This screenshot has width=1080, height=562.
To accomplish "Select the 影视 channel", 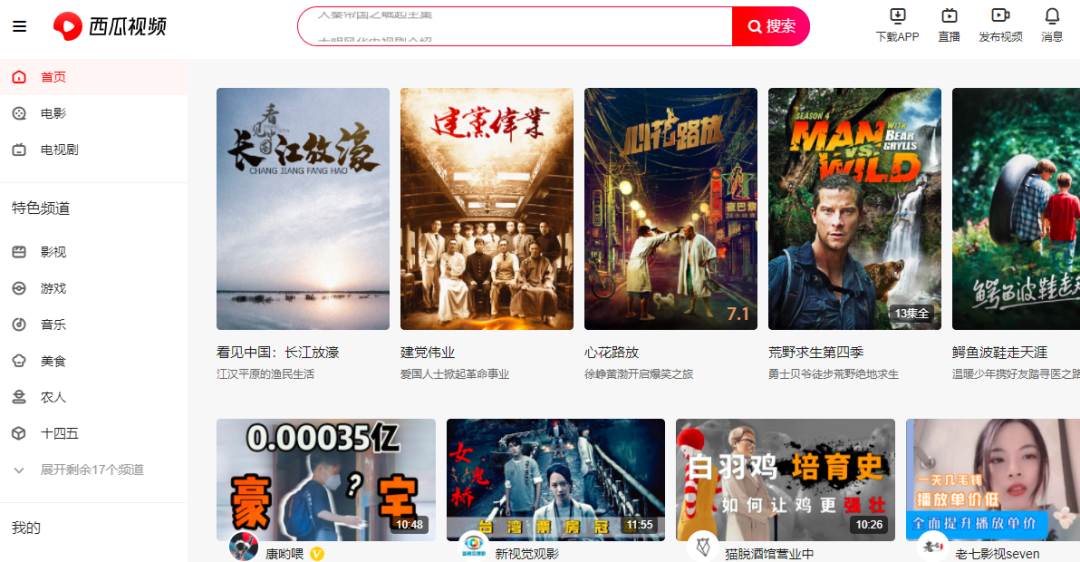I will click(x=53, y=252).
